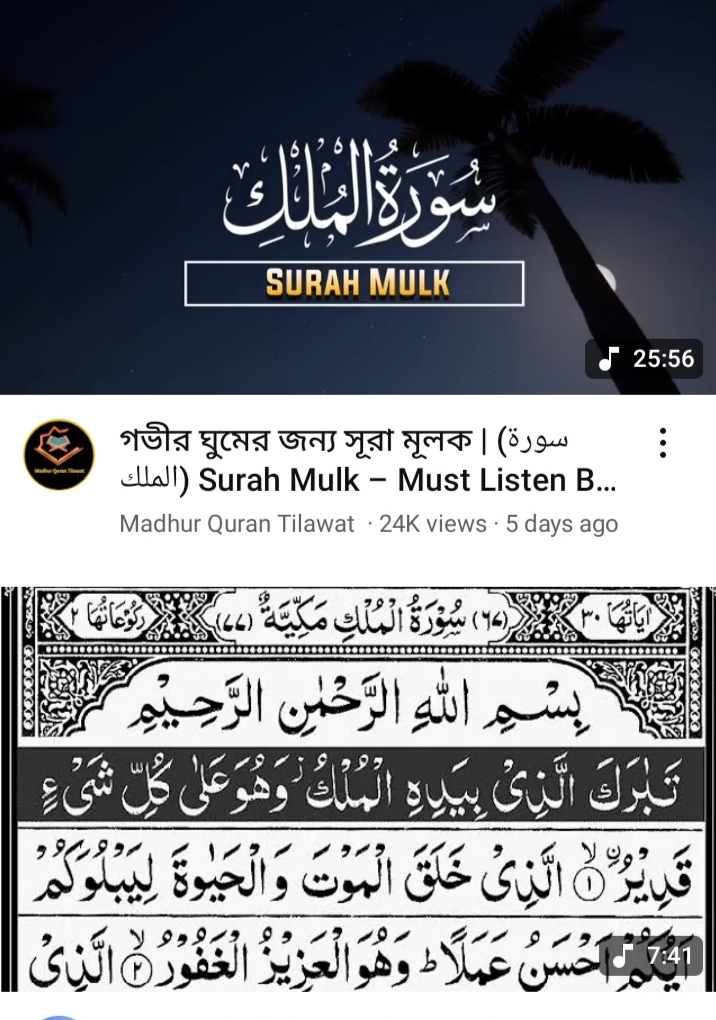716x1020 pixels.
Task: Play the Surah Mulk 25:56 video
Action: coord(358,197)
